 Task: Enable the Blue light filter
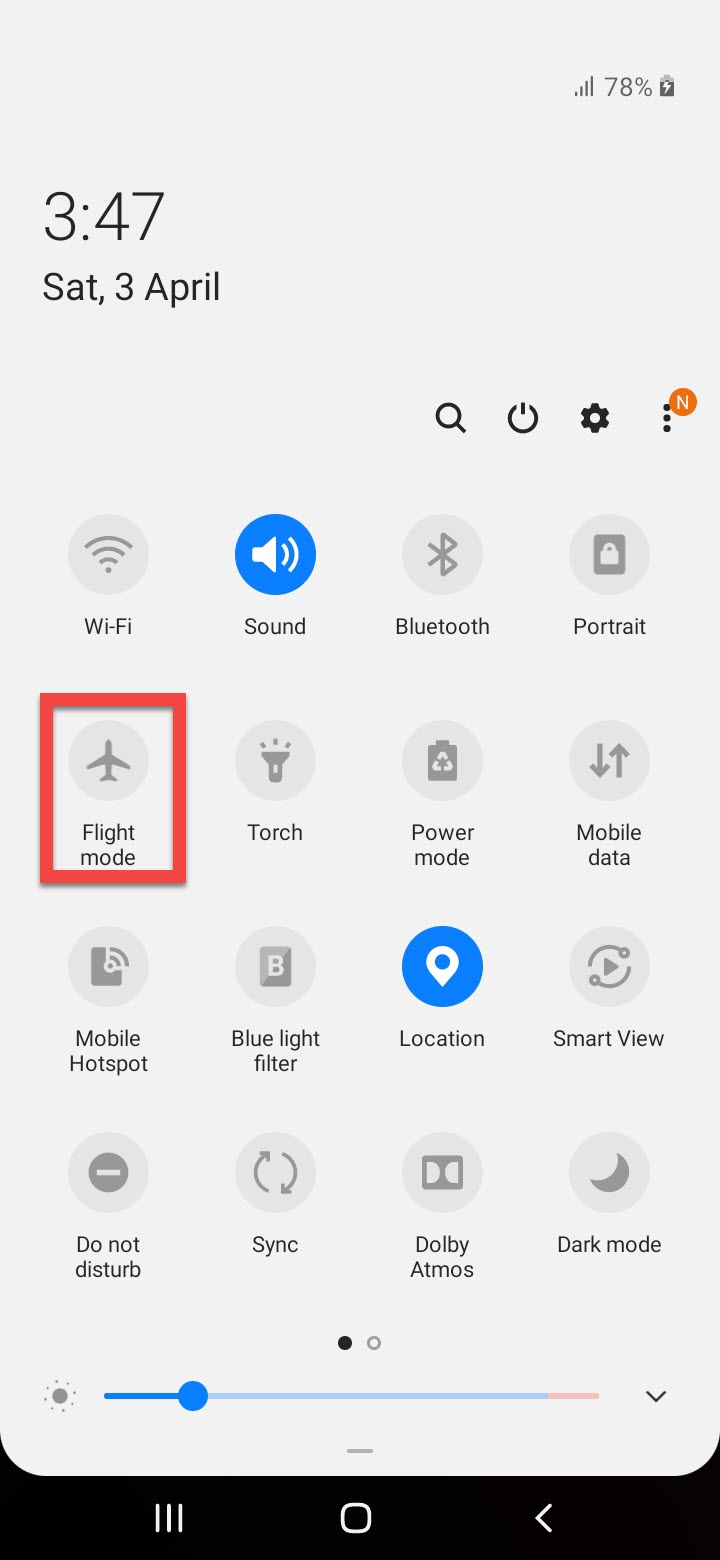[x=275, y=967]
